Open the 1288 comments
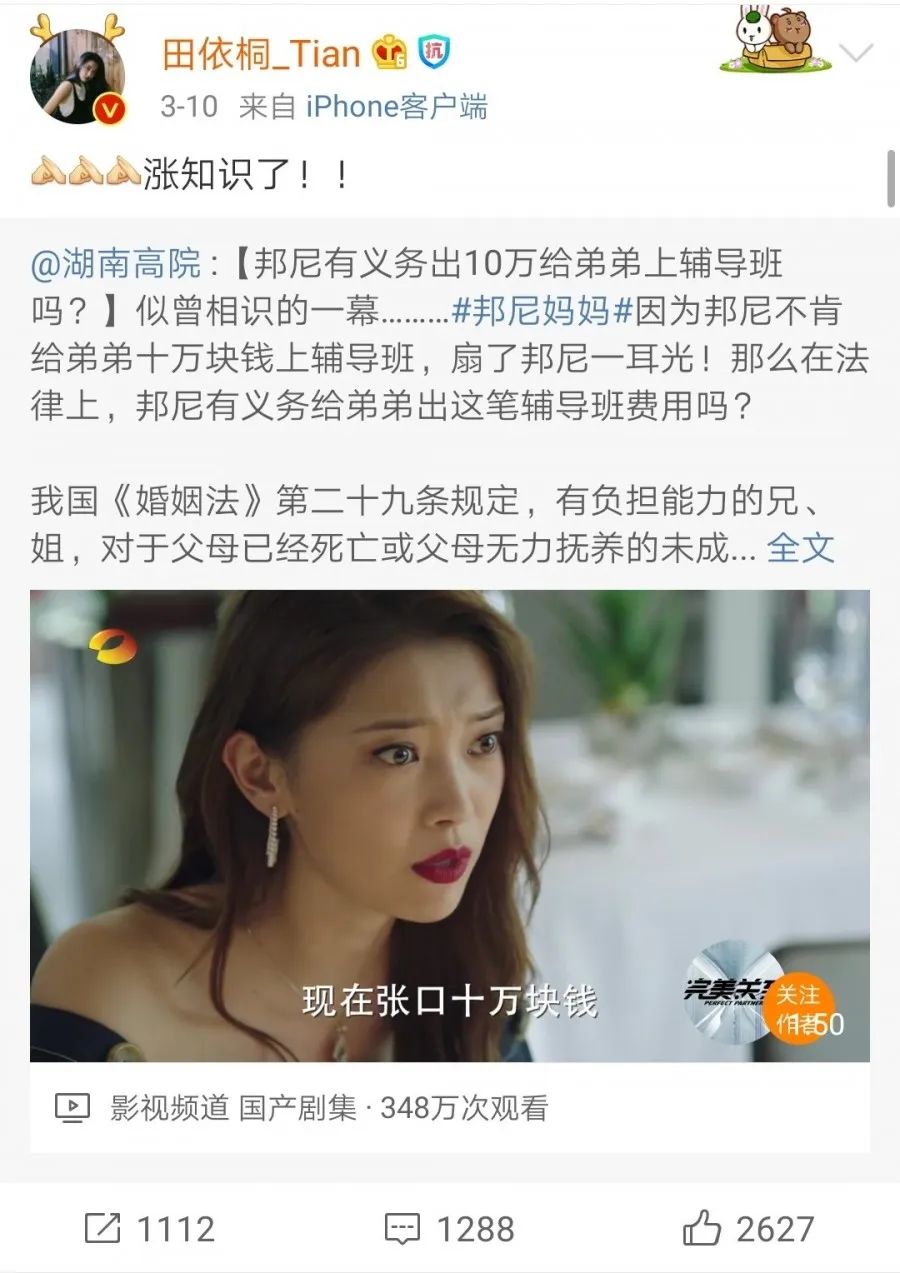 click(449, 1228)
